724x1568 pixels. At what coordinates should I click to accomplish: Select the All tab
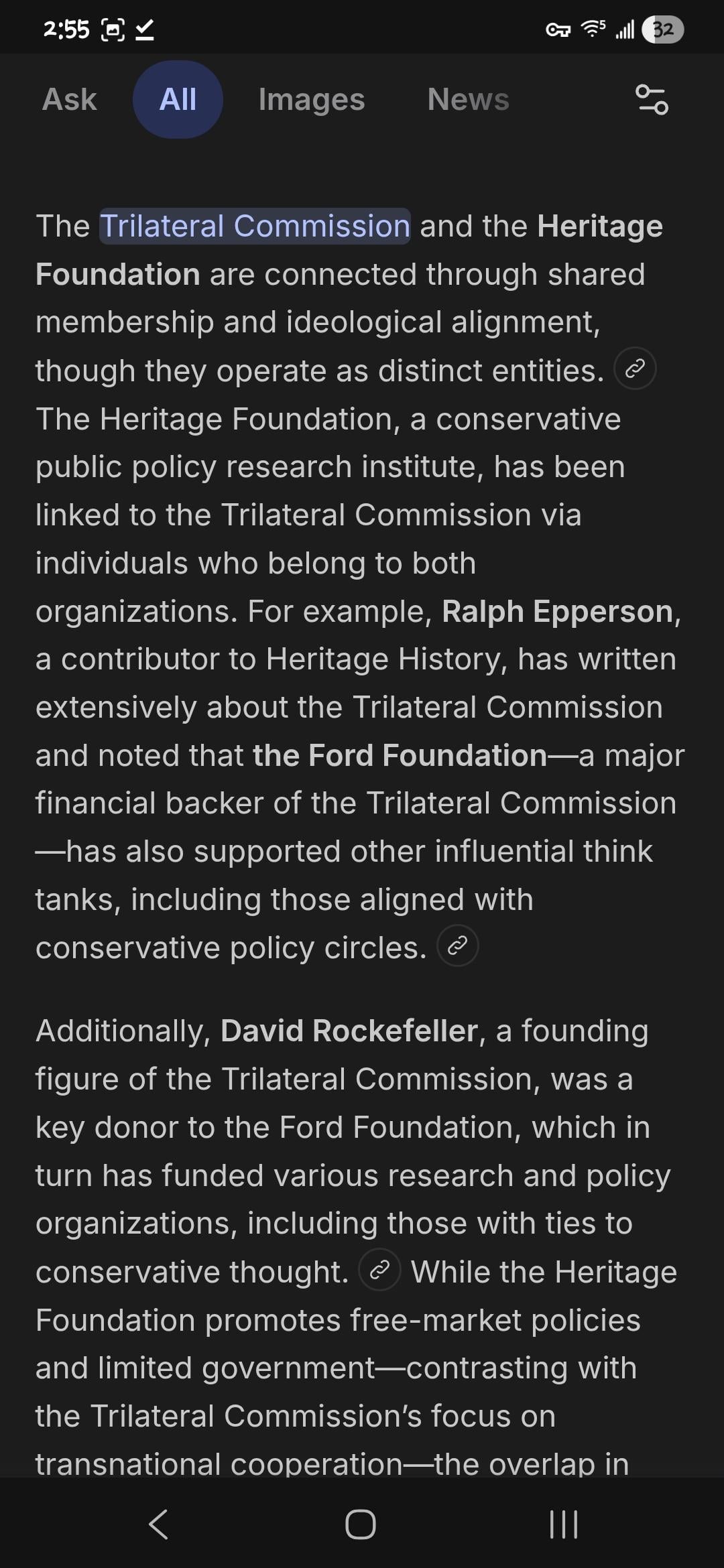[x=178, y=100]
